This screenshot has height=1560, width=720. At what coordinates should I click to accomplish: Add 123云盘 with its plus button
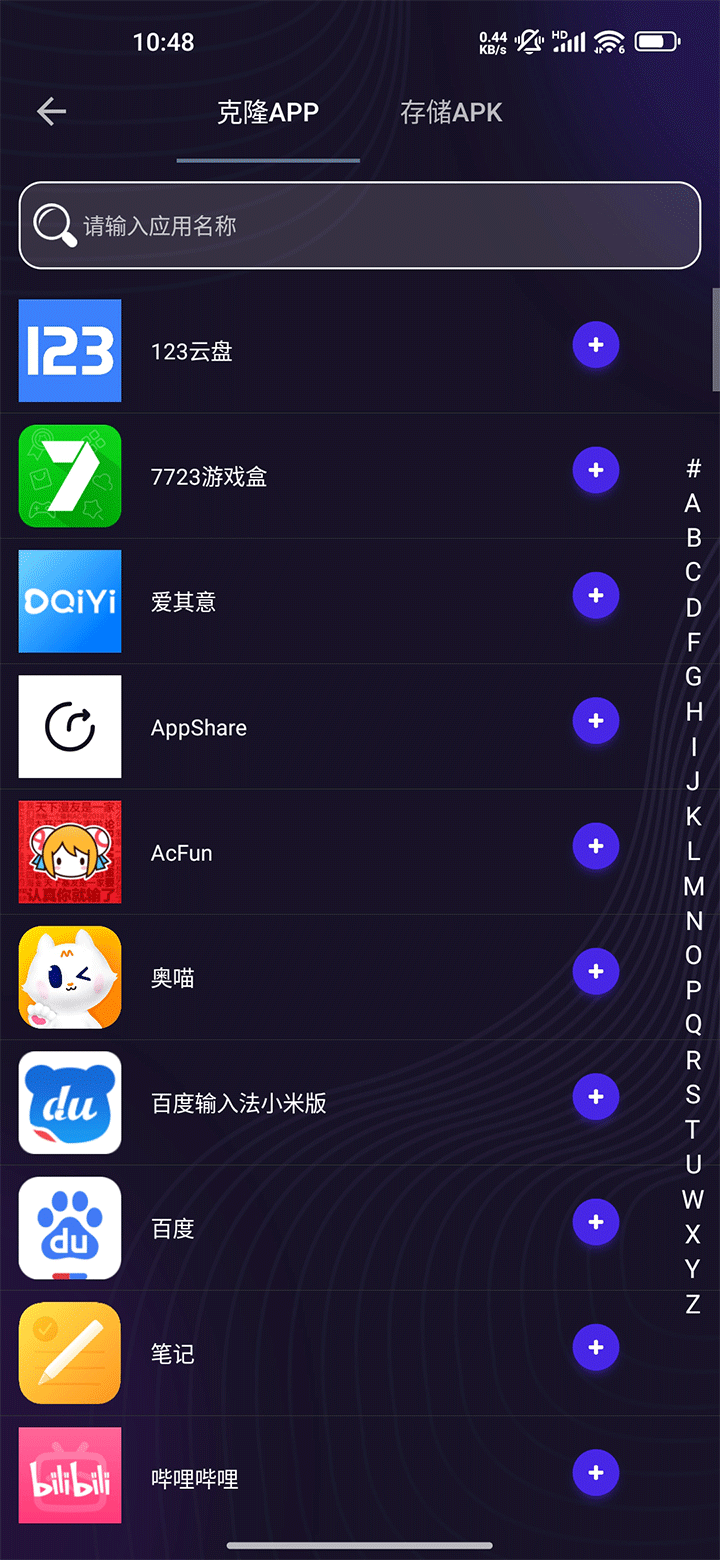[x=596, y=345]
